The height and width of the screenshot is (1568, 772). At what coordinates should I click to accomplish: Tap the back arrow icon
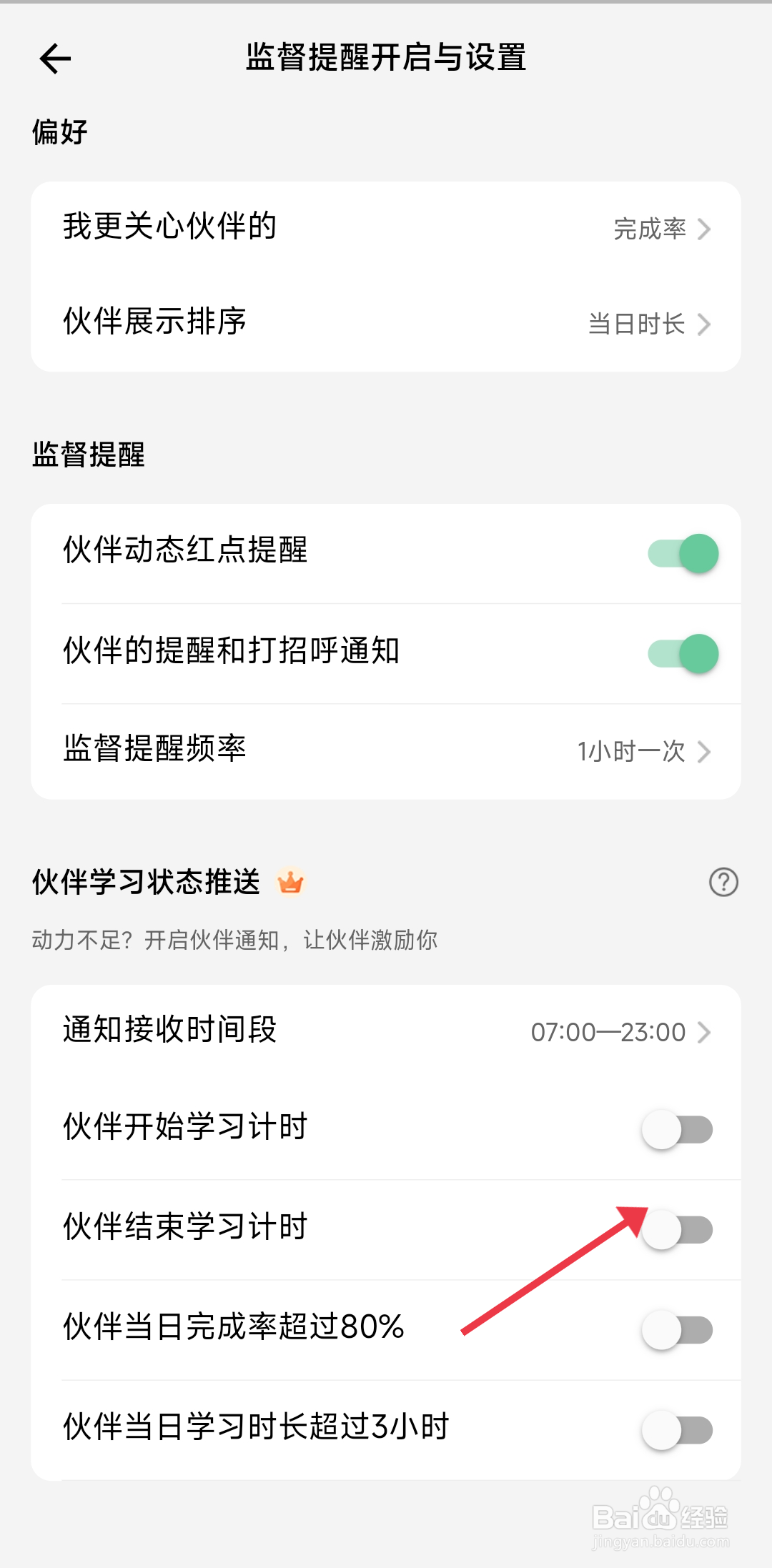(54, 59)
